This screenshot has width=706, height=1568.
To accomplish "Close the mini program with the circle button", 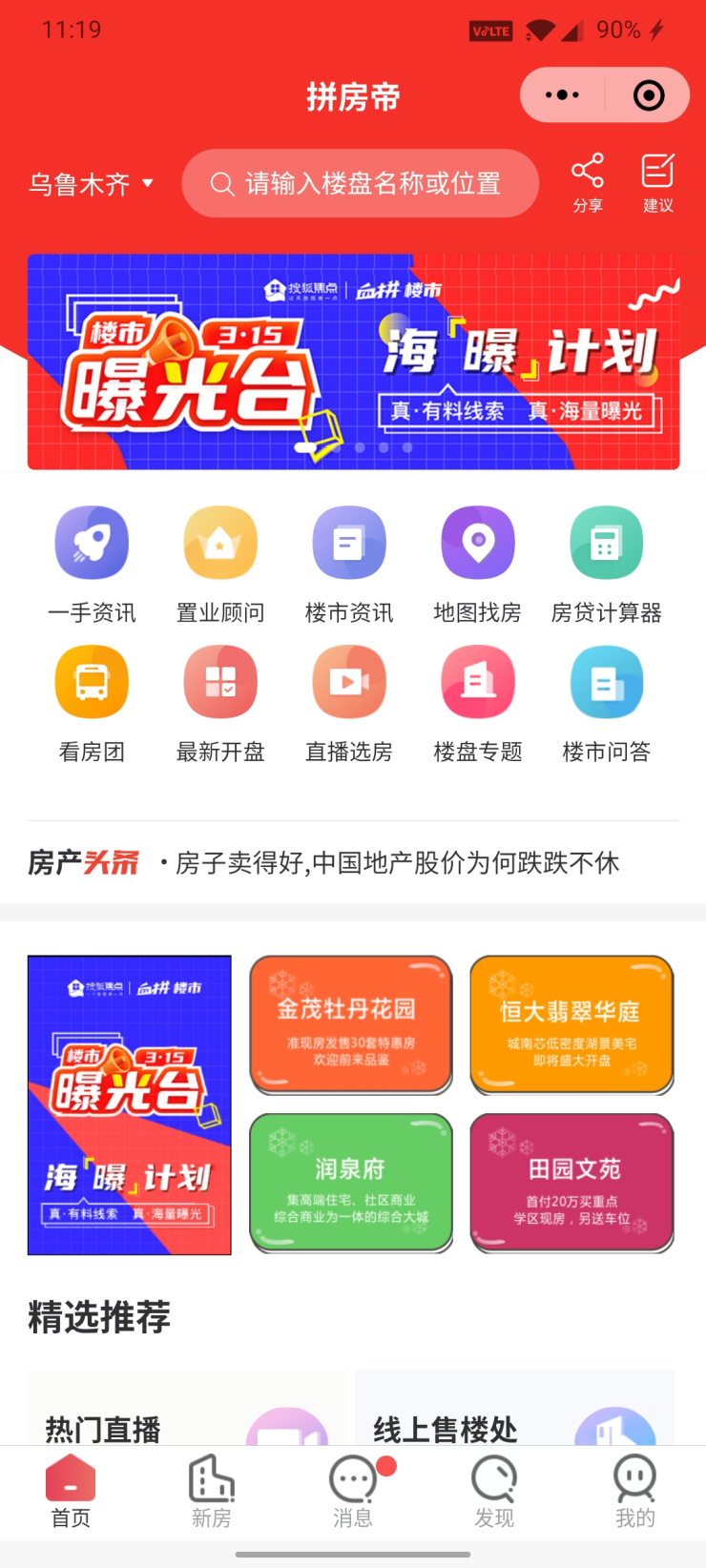I will click(649, 95).
